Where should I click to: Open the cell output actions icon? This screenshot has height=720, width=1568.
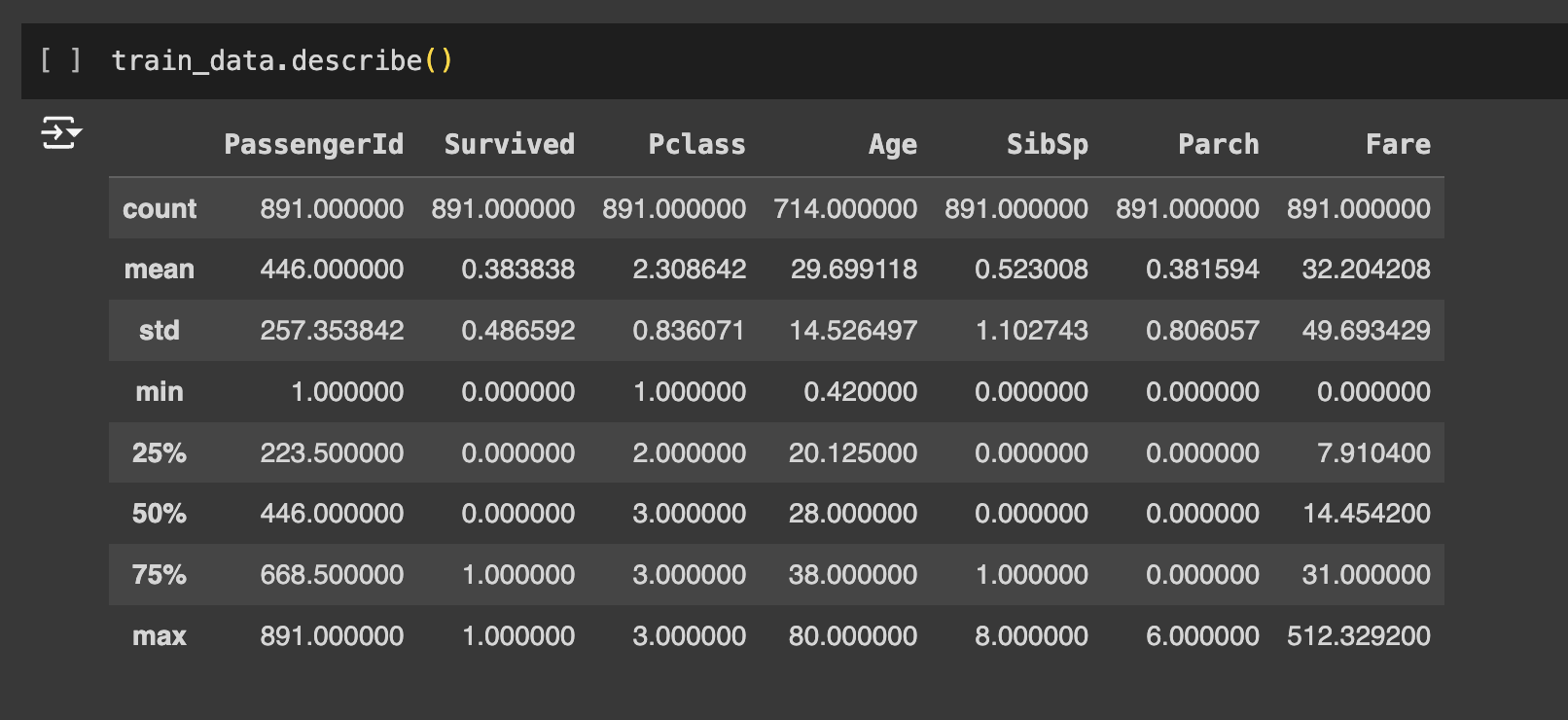pyautogui.click(x=60, y=132)
